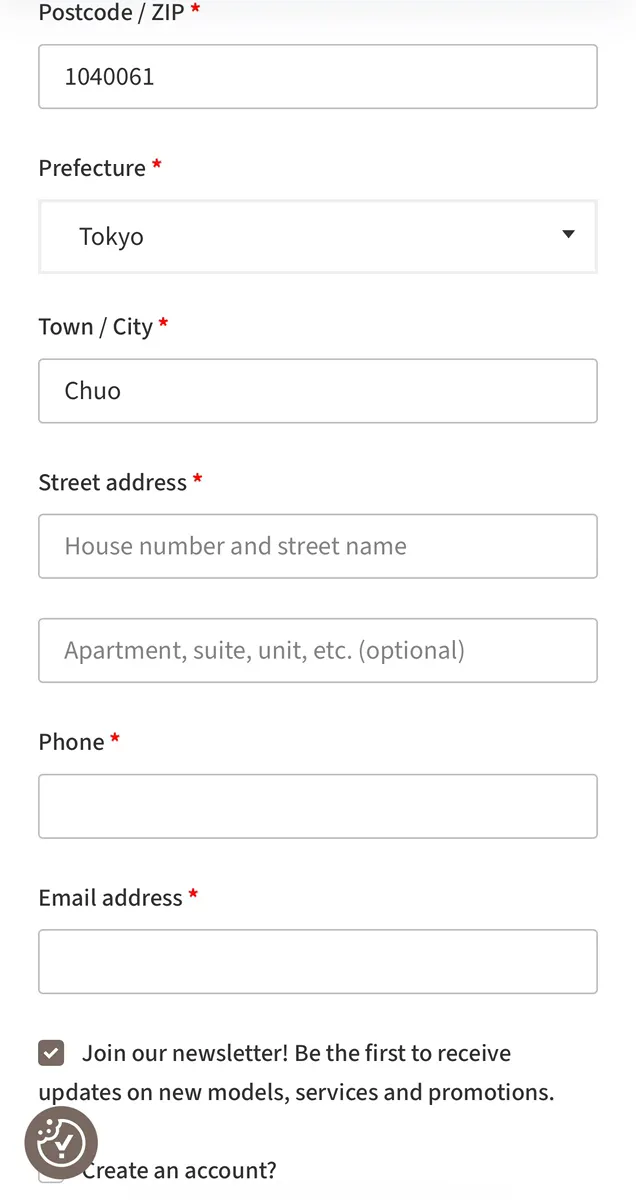This screenshot has width=636, height=1200.
Task: Open the cookie preferences icon
Action: click(x=61, y=1142)
